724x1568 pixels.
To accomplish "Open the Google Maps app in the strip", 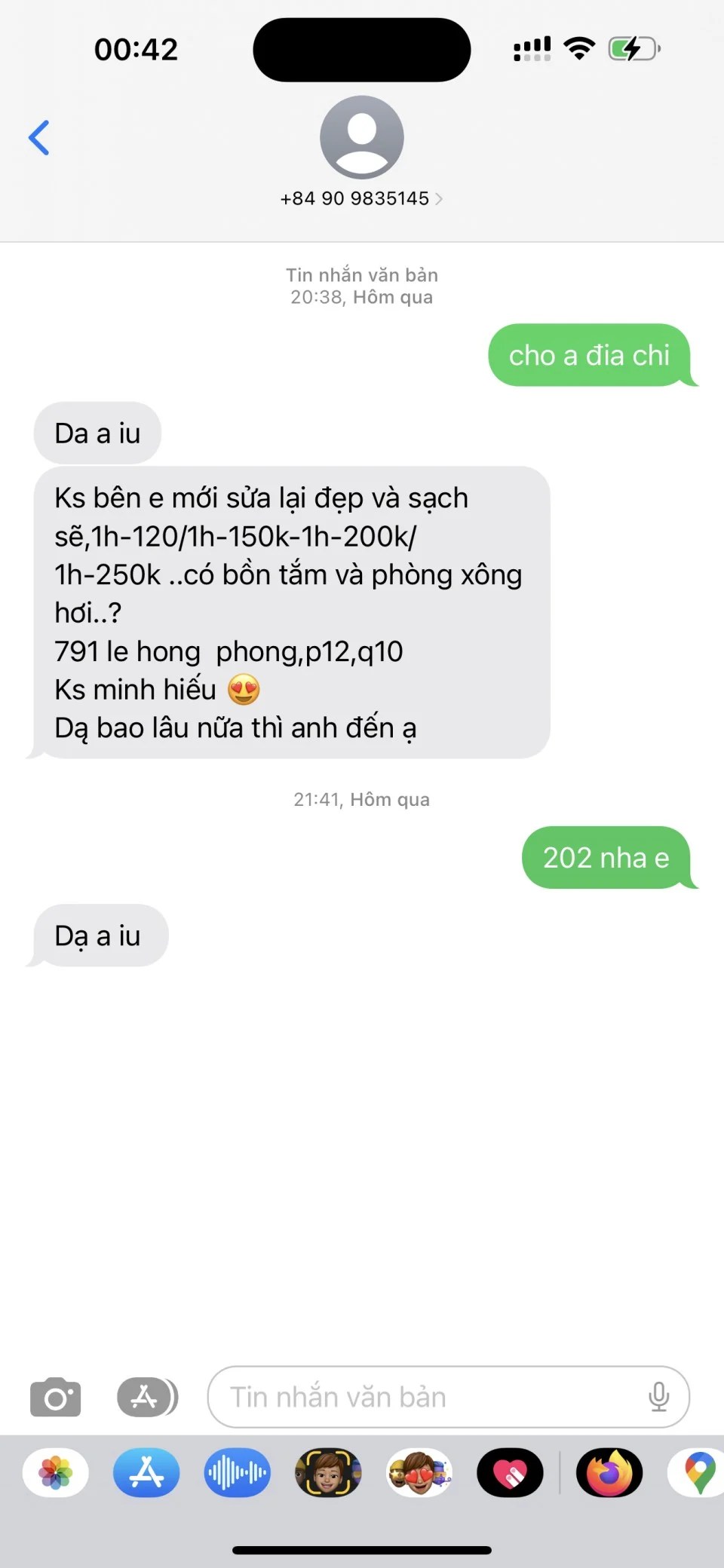I will [698, 1472].
